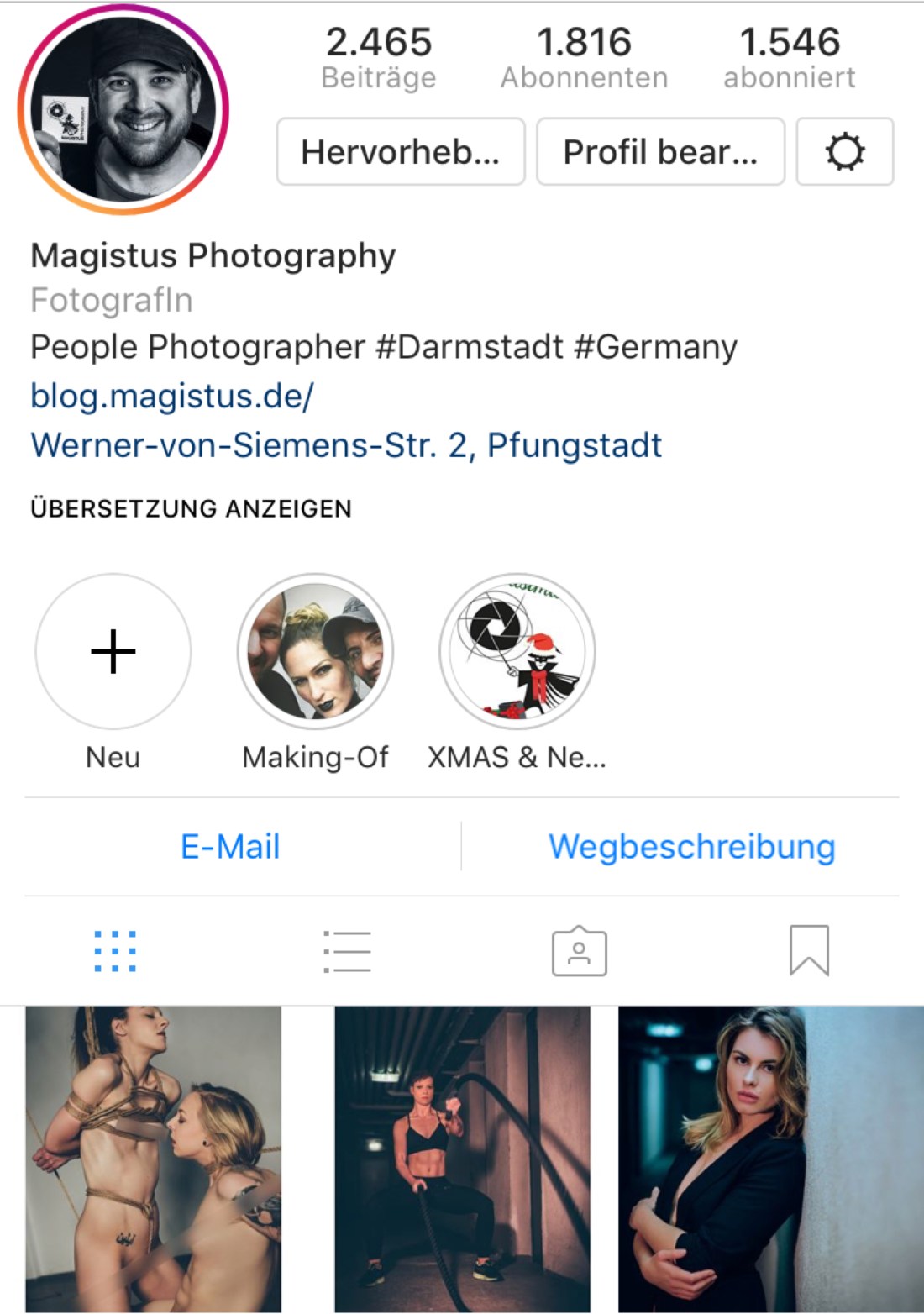
Task: Switch to the grid view tab
Action: coord(115,951)
